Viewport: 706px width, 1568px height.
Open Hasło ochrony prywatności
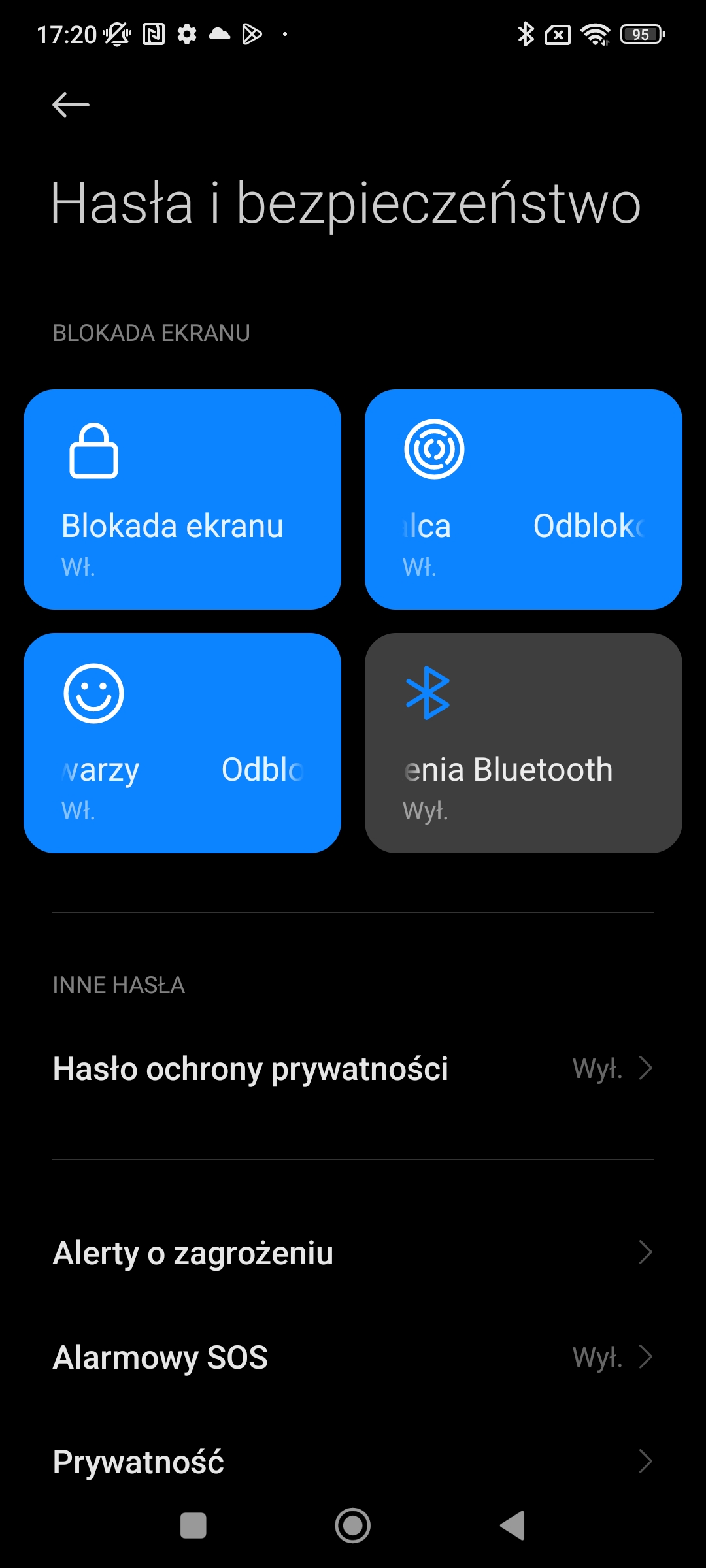click(x=353, y=1069)
